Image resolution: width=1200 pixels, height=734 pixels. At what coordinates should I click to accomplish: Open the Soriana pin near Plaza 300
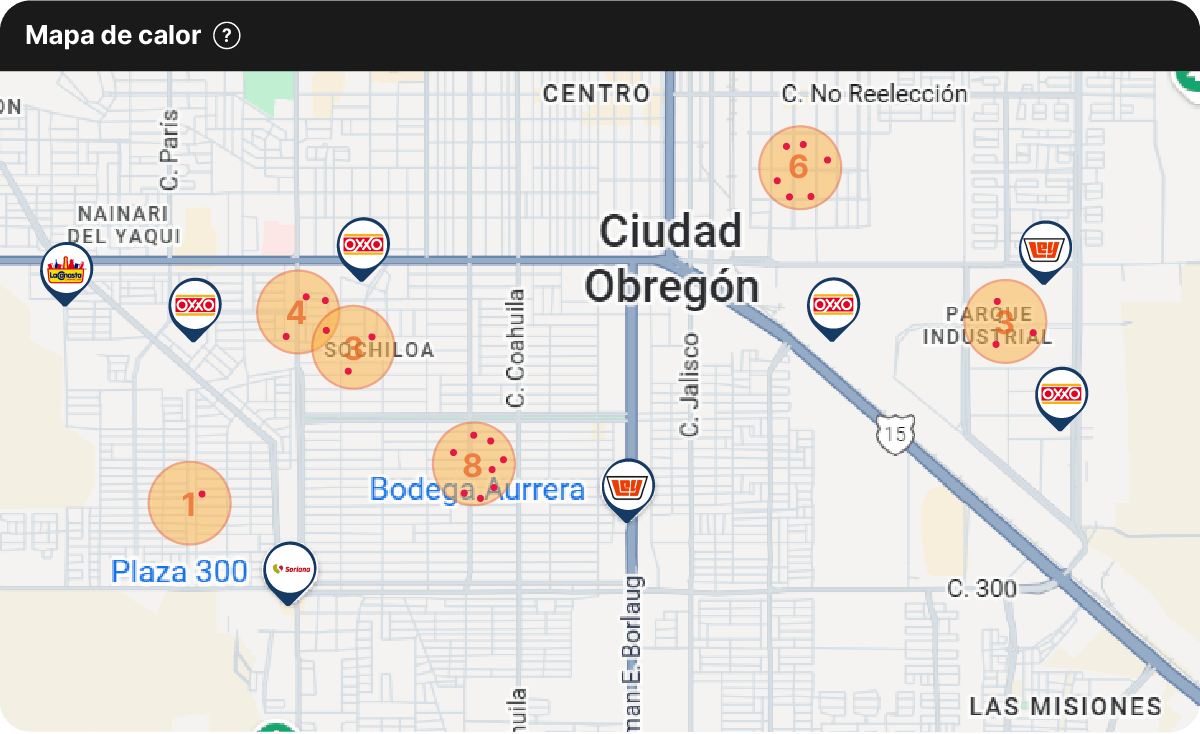290,570
